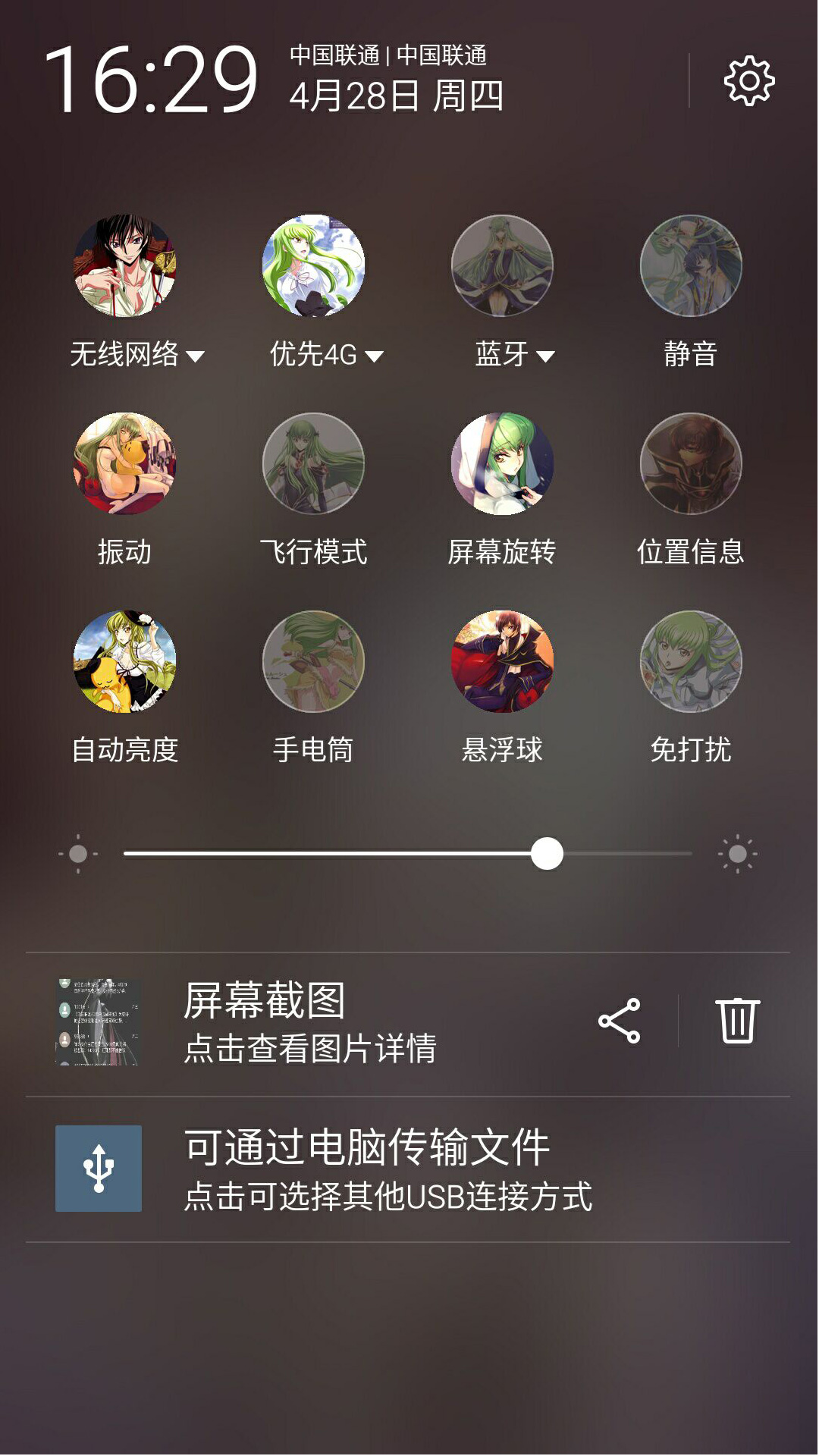Enable 免打扰 do not disturb
This screenshot has height=1456, width=819.
pos(691,661)
